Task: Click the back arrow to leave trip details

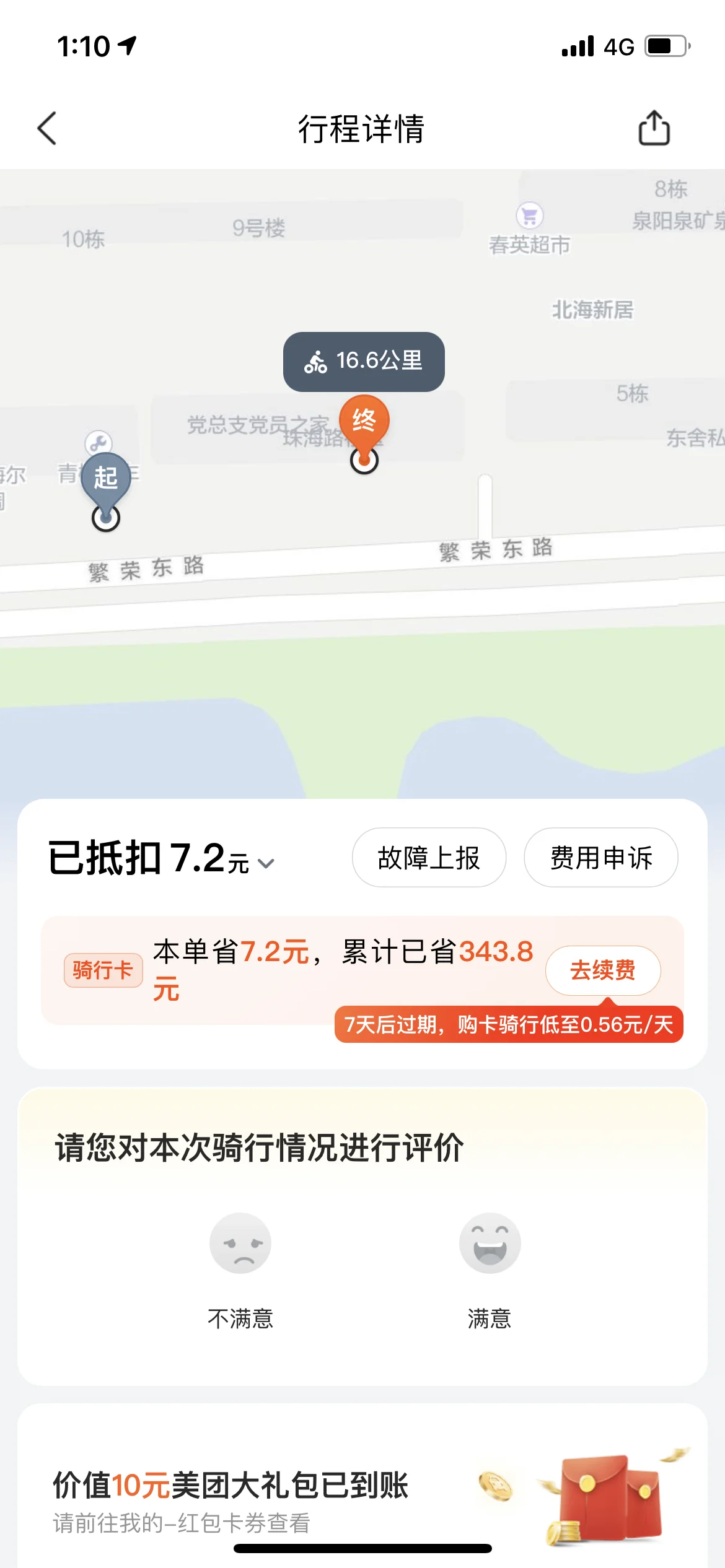Action: tap(46, 128)
